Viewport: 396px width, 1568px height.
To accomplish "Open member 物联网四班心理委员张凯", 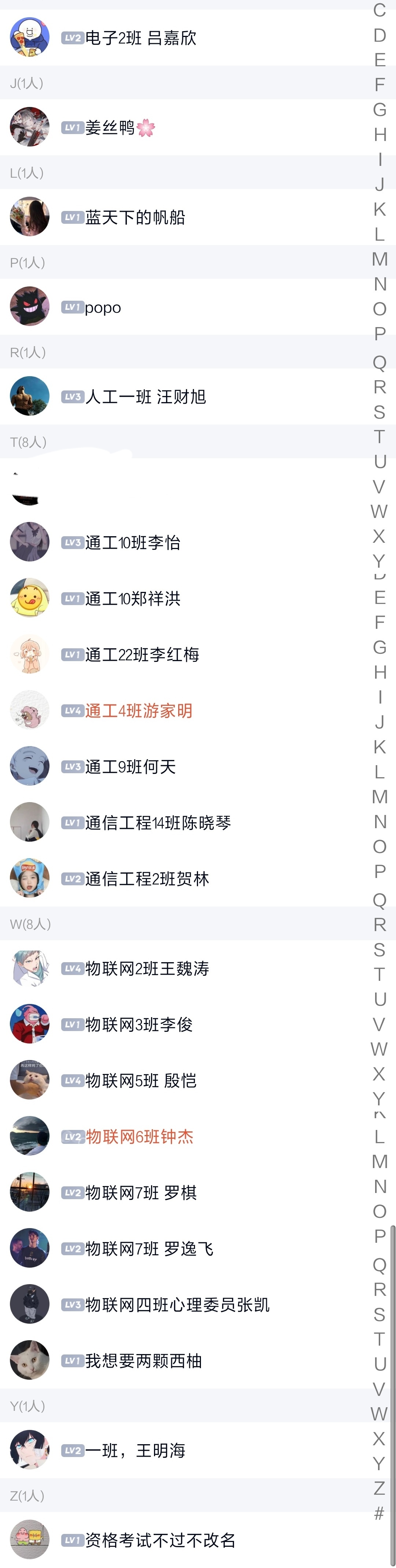I will pyautogui.click(x=177, y=1304).
